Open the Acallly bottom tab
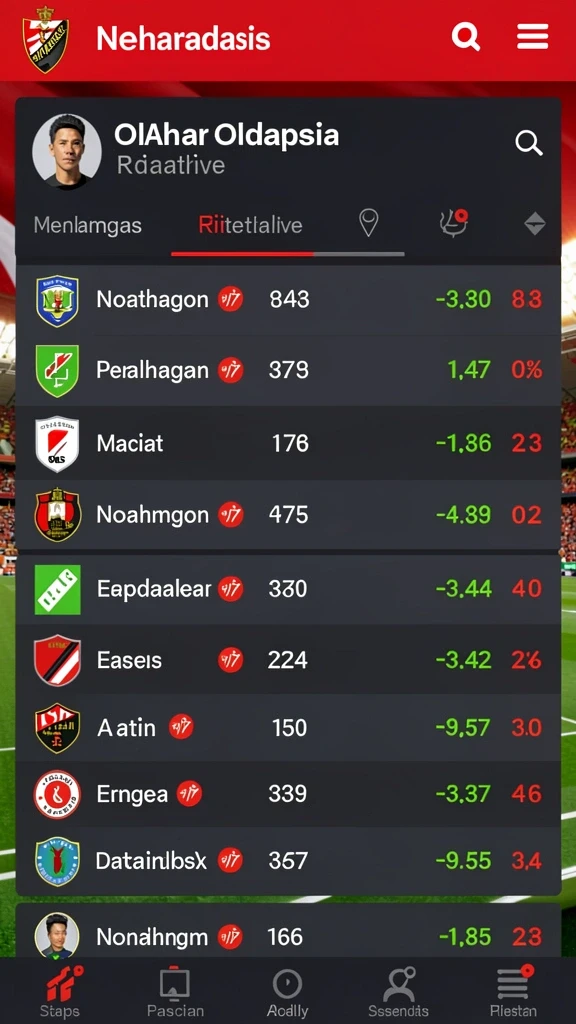The height and width of the screenshot is (1024, 576). [x=287, y=991]
